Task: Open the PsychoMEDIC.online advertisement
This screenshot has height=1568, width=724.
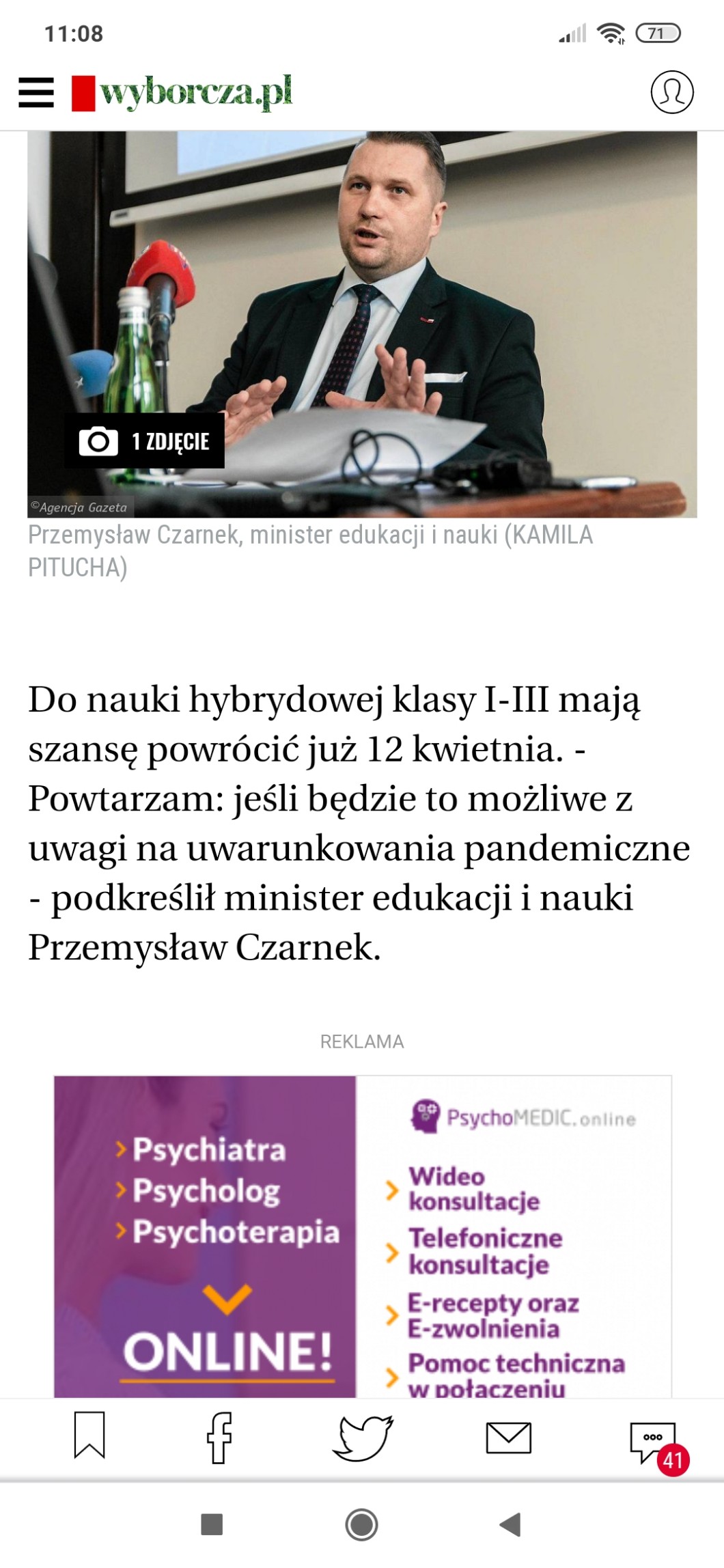Action: tap(363, 1236)
